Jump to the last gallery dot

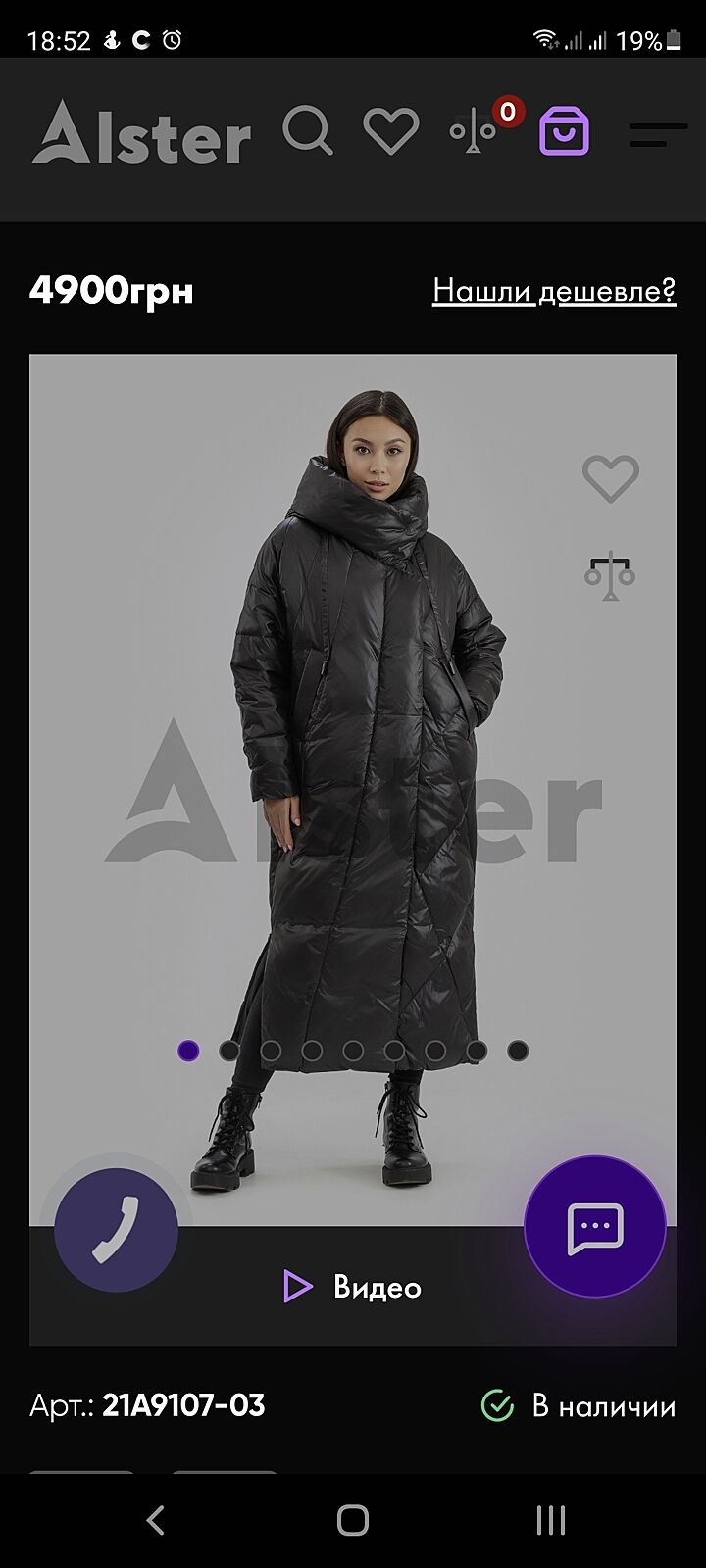(x=518, y=1051)
